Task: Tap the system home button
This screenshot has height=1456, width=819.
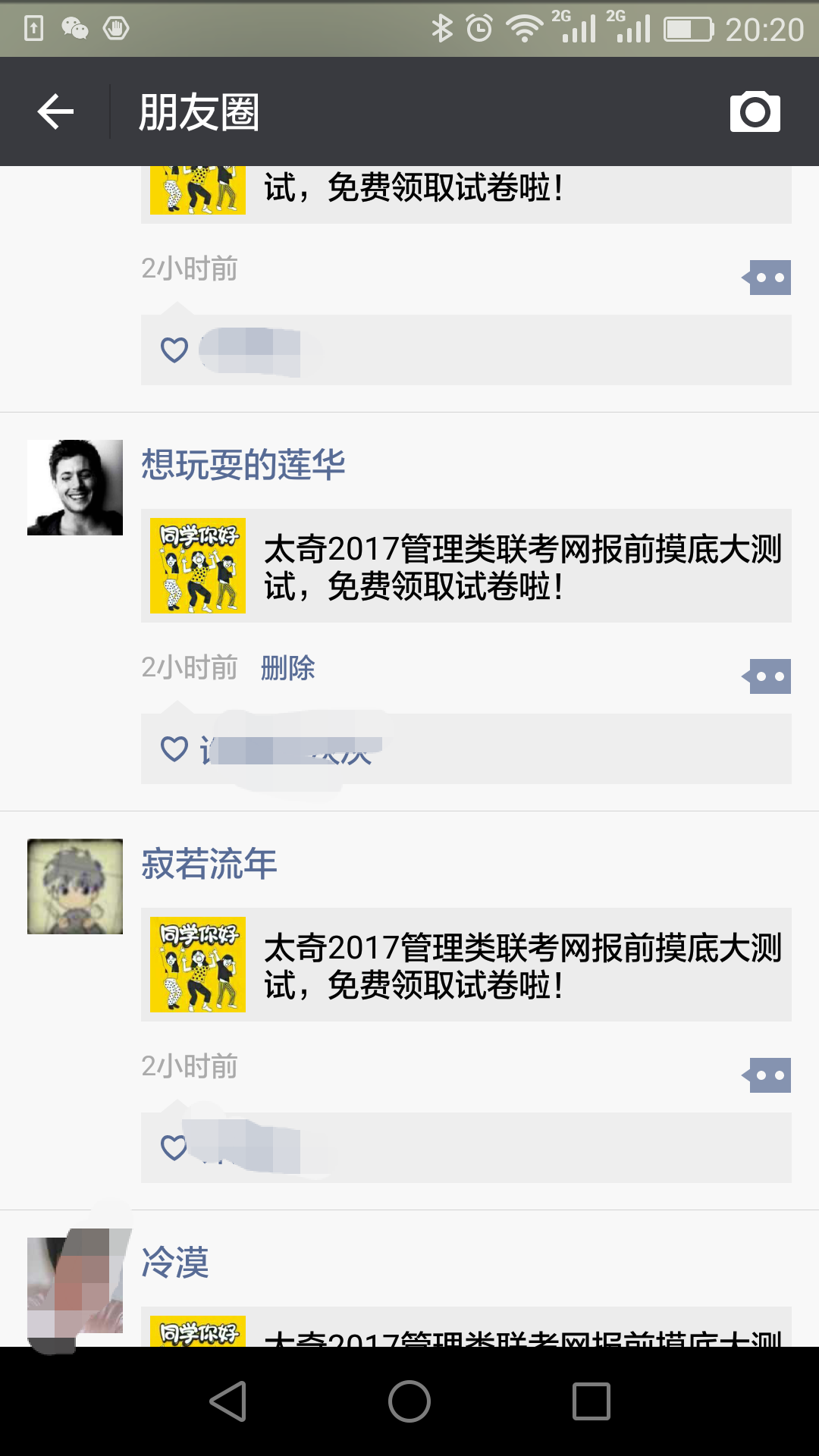Action: point(409,1401)
